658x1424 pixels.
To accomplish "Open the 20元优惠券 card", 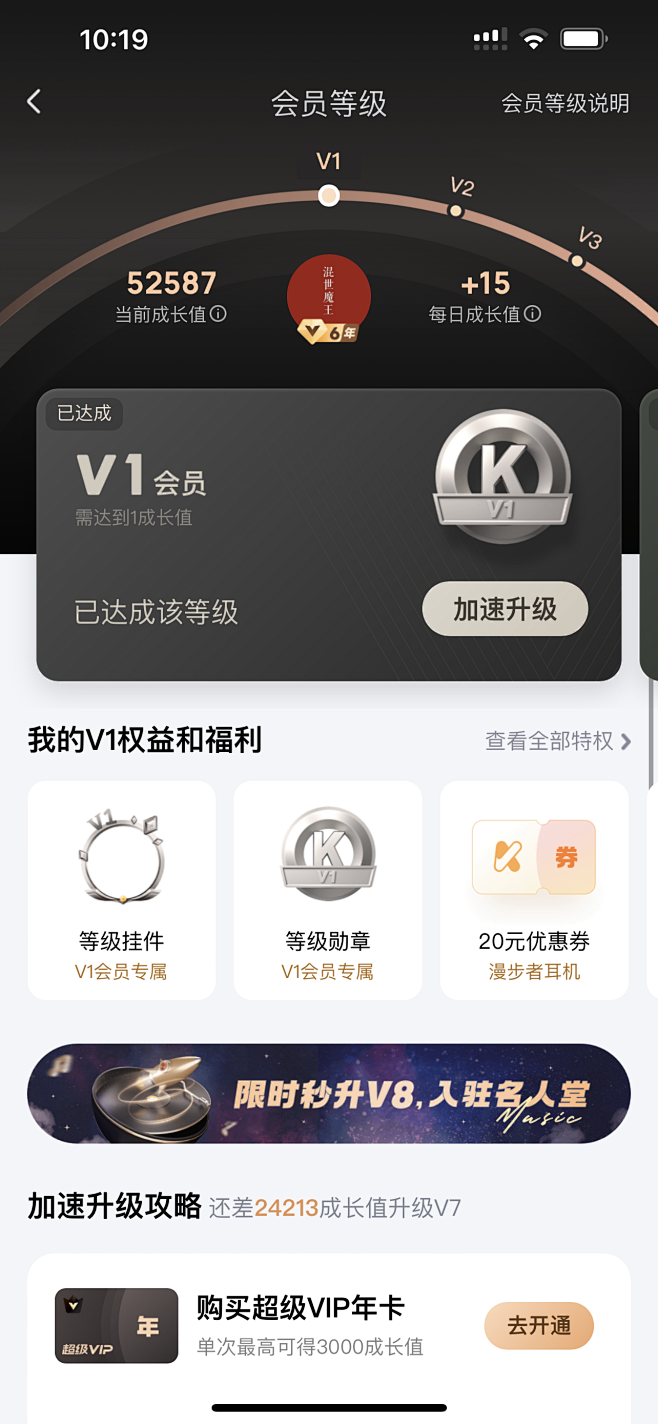I will pos(534,889).
